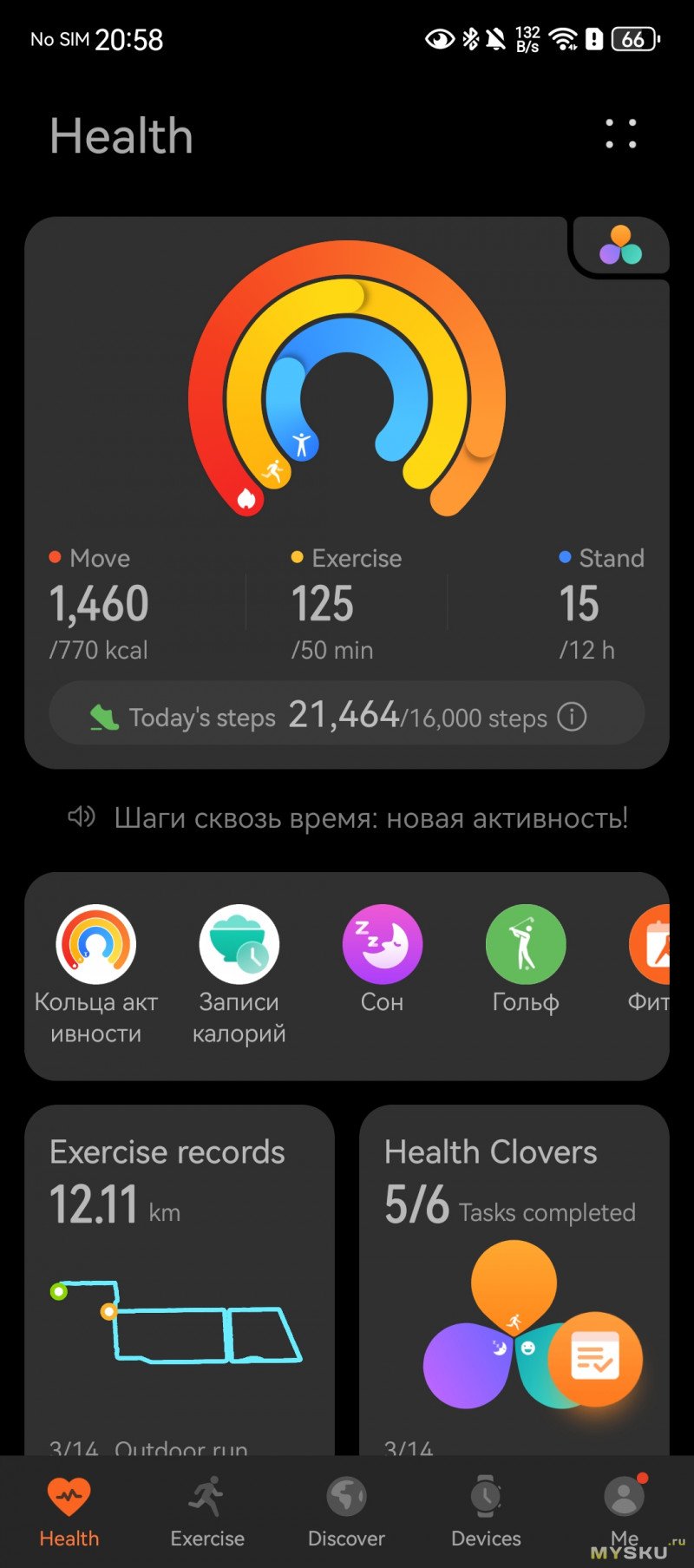Open the Exercise records card

click(180, 1276)
